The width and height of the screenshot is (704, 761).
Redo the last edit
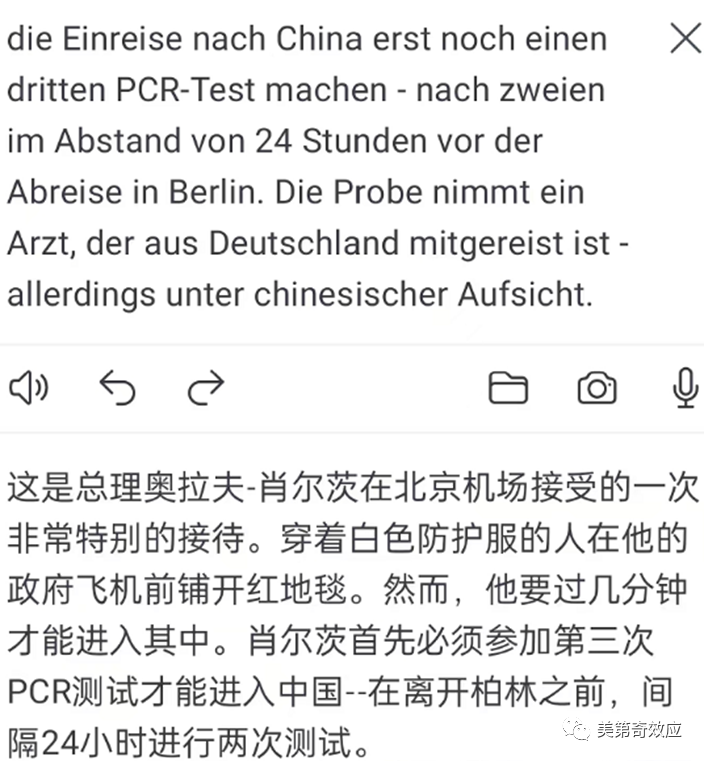click(x=206, y=387)
